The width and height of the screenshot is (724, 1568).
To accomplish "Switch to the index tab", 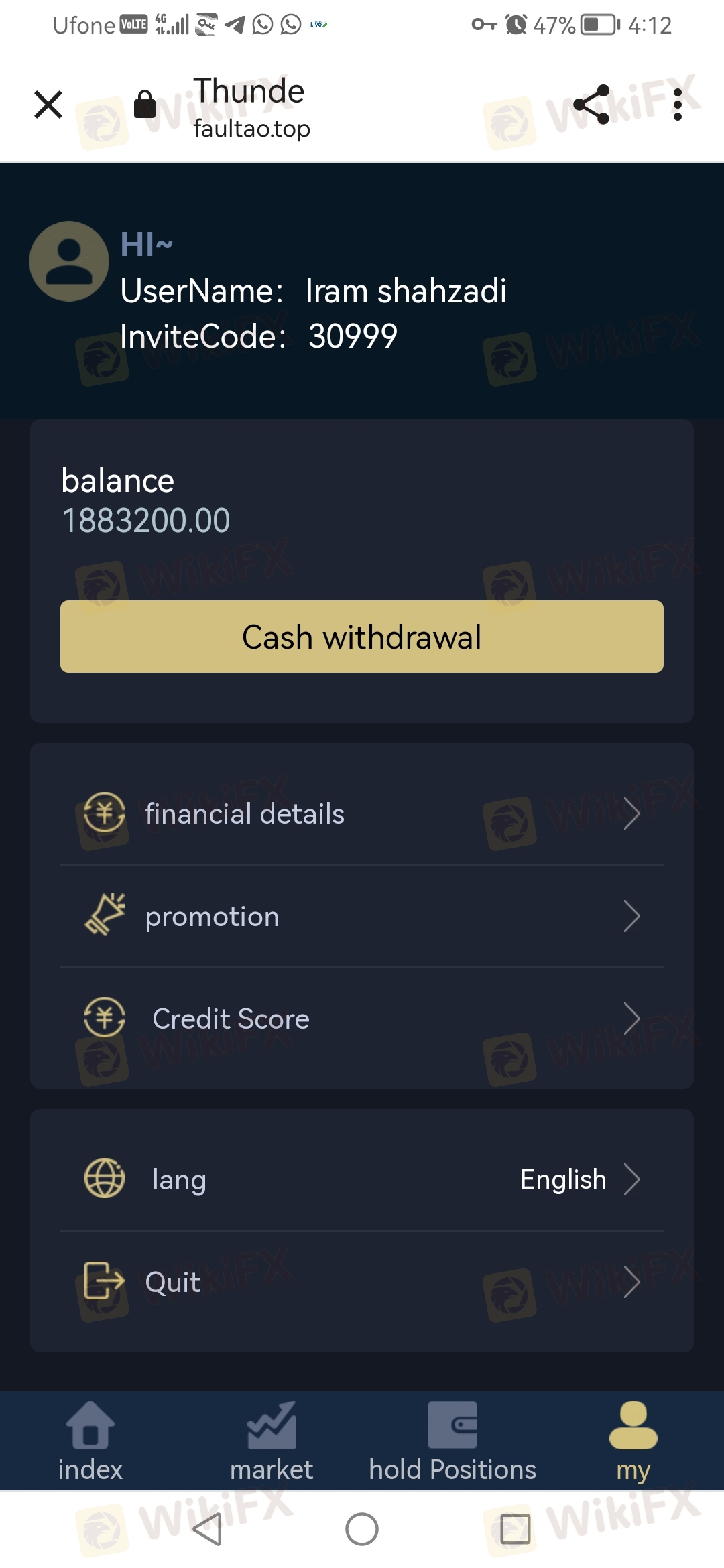I will point(90,1441).
